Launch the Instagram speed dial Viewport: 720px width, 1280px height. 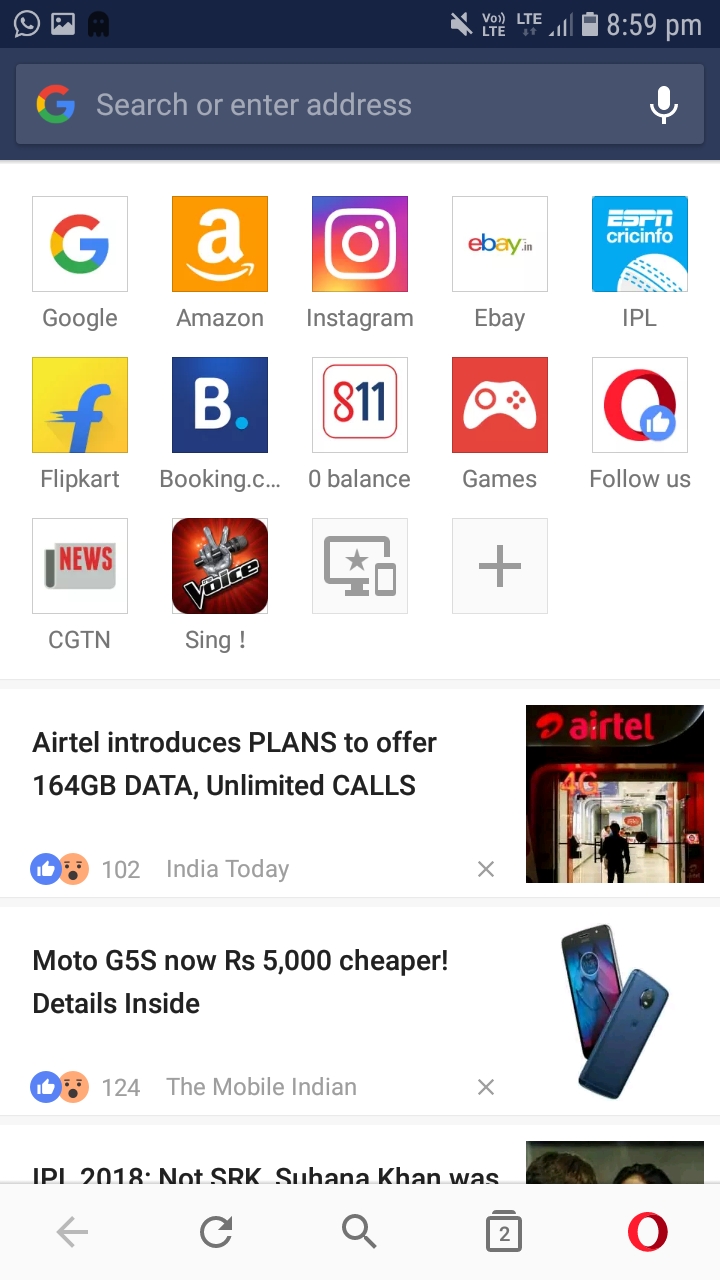click(x=360, y=245)
